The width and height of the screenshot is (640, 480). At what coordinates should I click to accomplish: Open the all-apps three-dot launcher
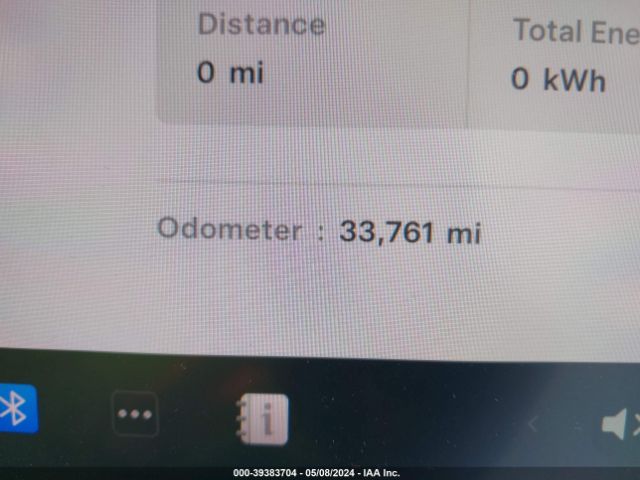tap(135, 413)
